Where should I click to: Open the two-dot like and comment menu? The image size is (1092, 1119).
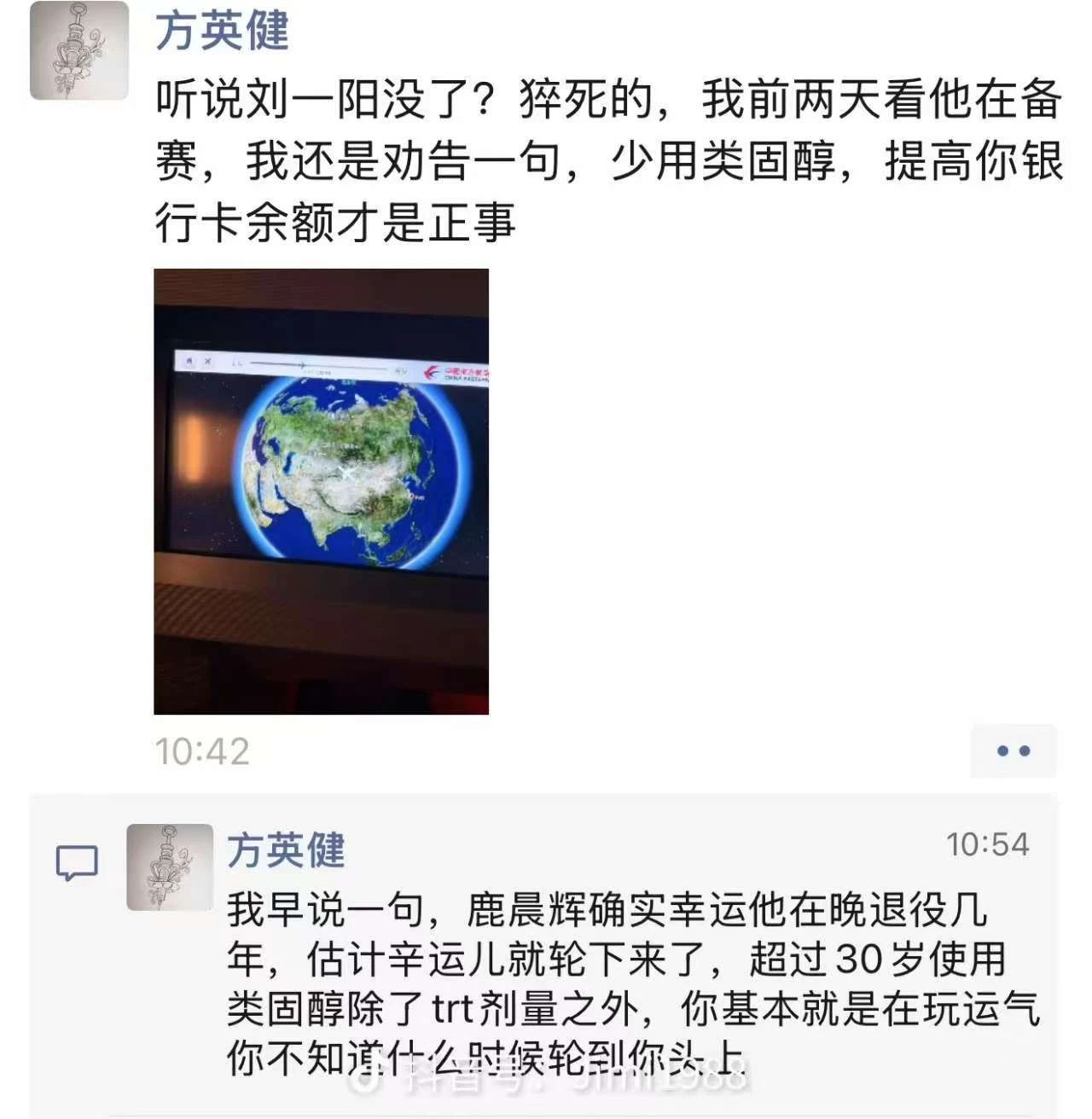coord(1013,751)
